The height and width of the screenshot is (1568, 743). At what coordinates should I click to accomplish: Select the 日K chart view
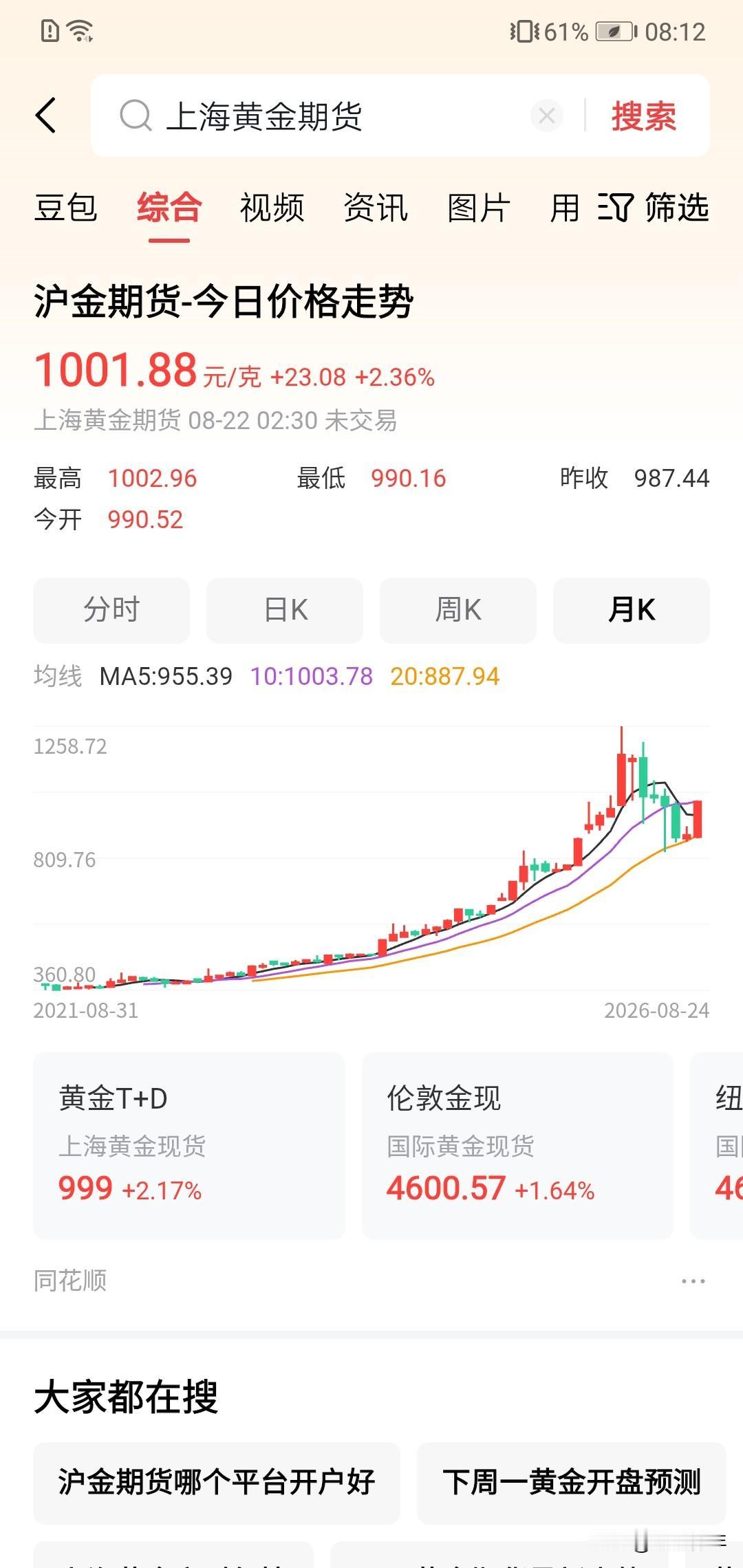[x=285, y=610]
